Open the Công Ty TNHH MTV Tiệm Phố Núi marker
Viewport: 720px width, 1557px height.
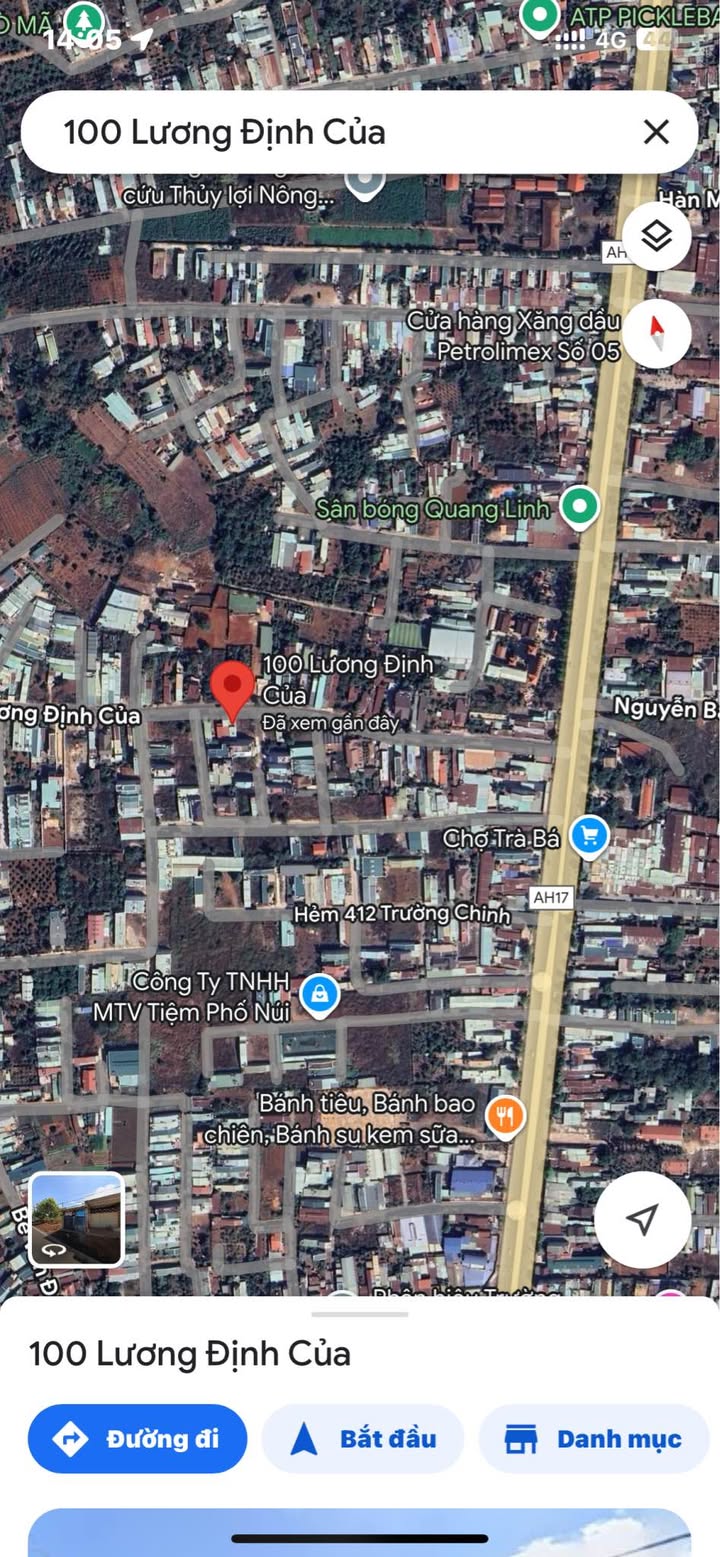click(x=319, y=995)
